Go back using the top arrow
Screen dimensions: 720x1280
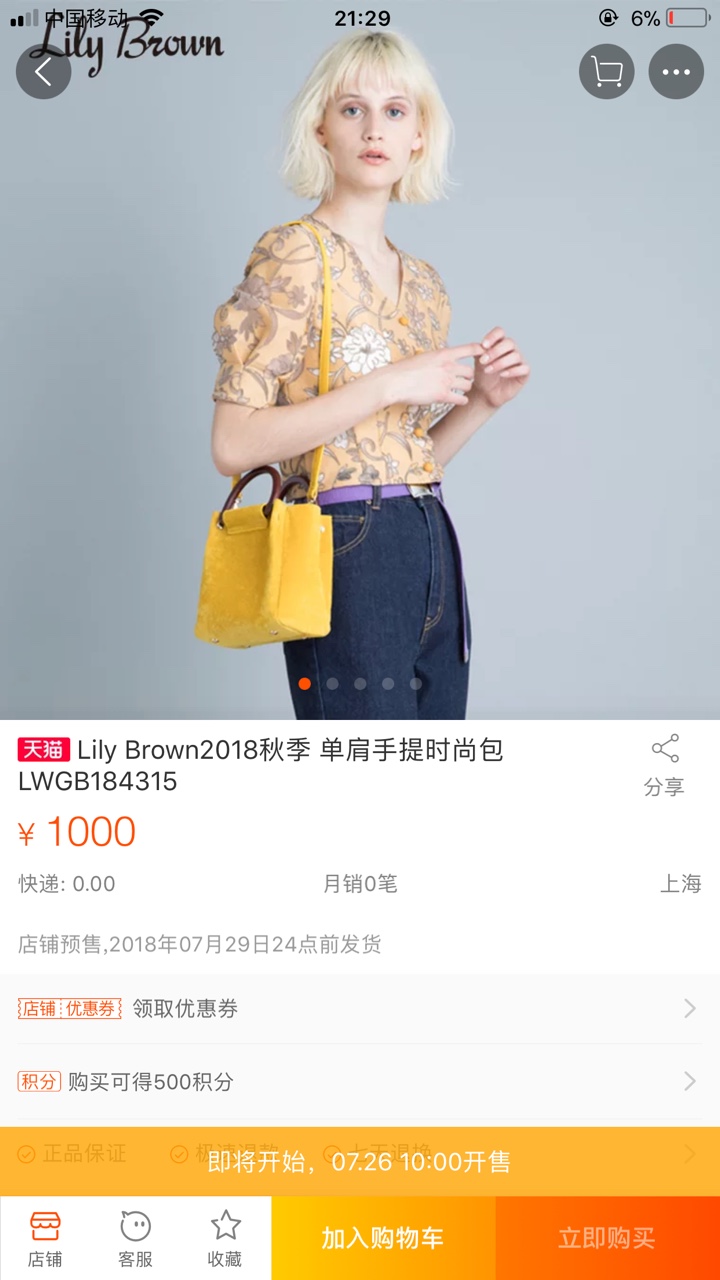point(43,72)
